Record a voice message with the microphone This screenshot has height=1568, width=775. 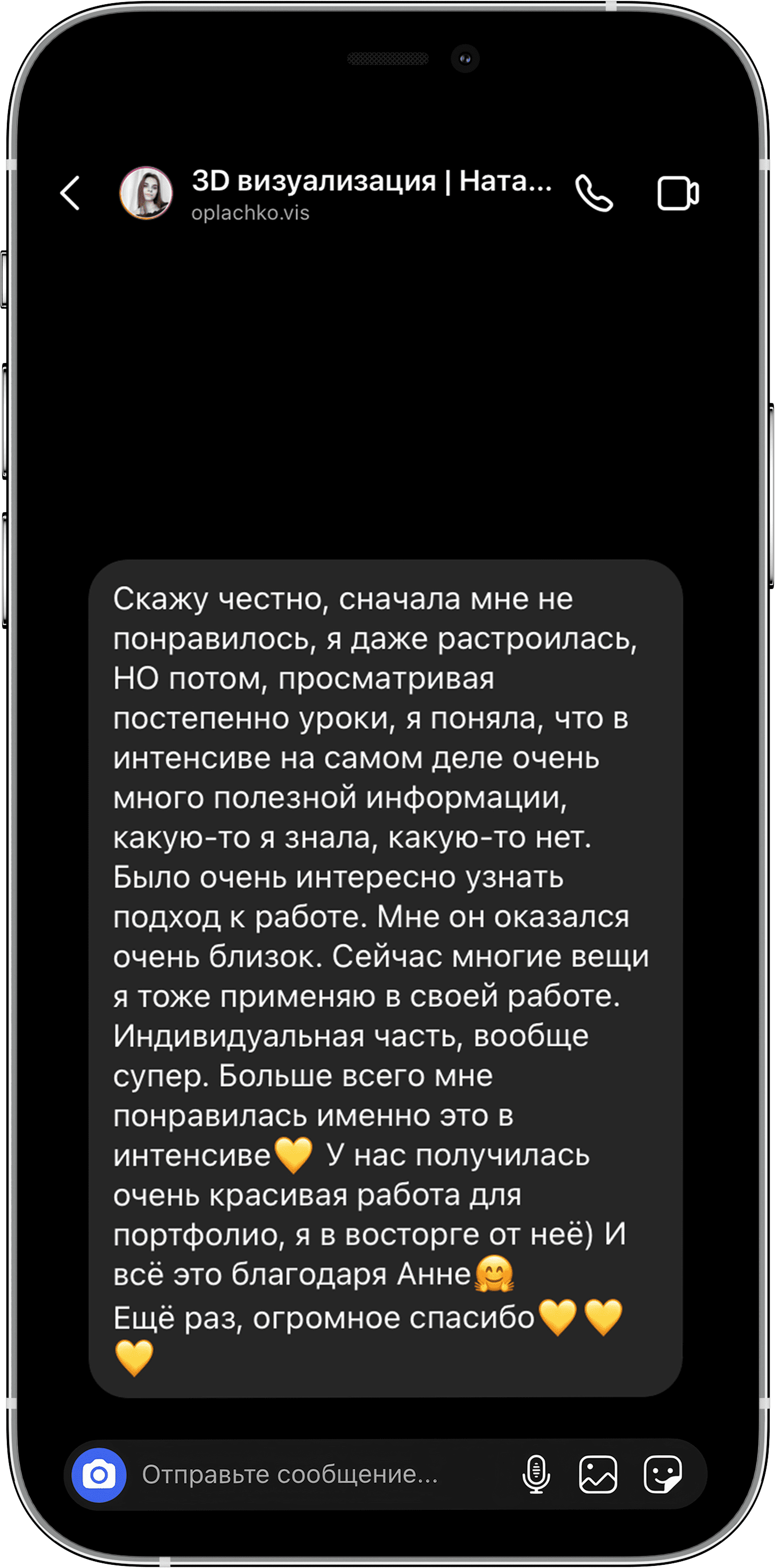tap(536, 1475)
